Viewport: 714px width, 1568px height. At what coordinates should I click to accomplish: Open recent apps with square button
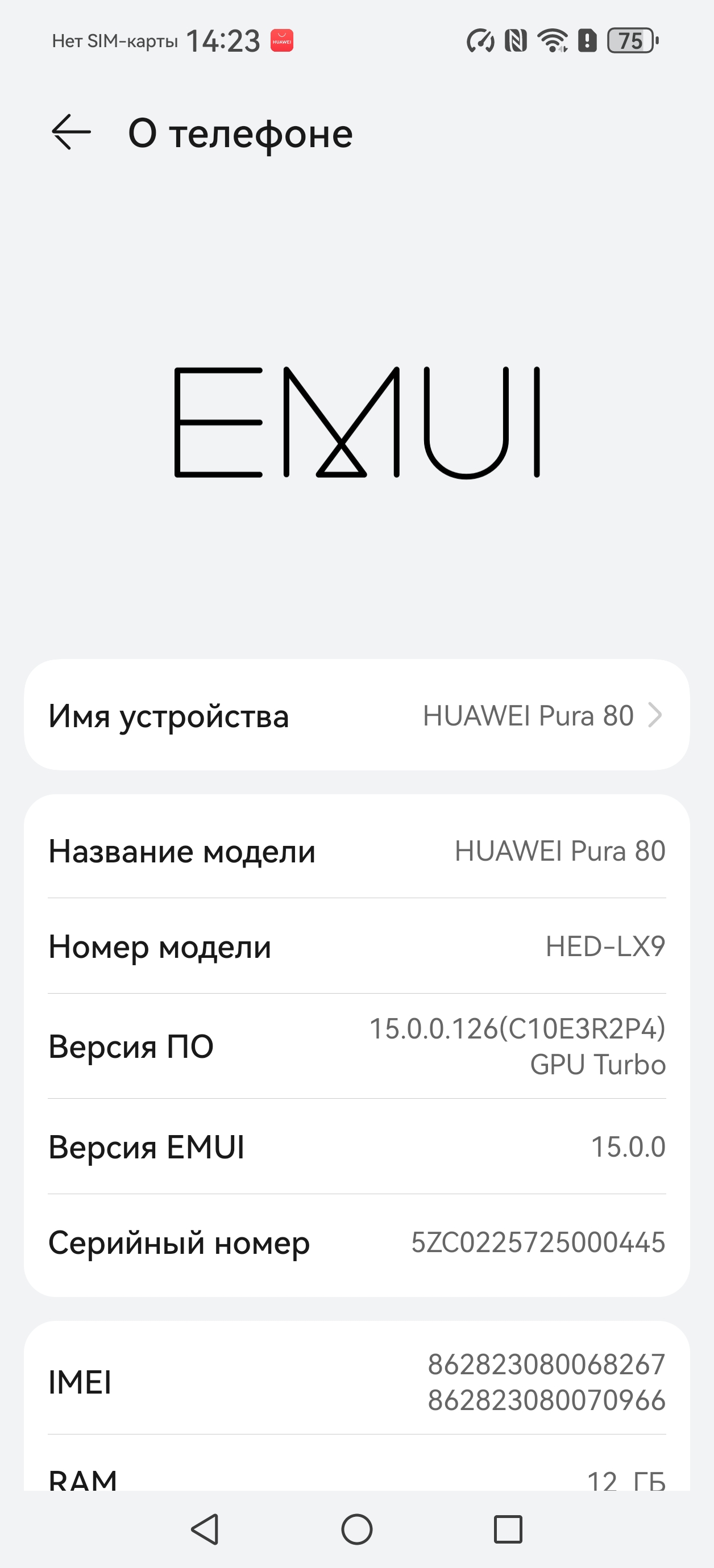508,1529
